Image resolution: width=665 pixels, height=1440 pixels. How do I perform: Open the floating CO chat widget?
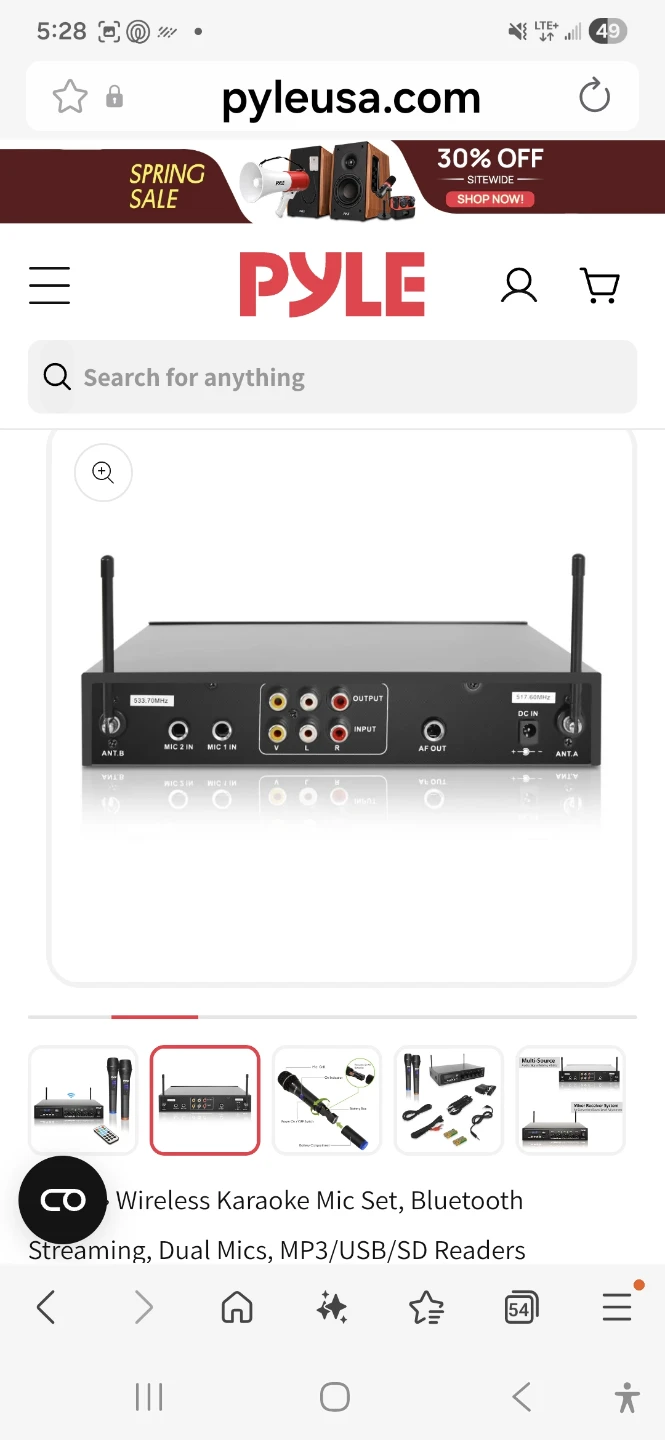(x=62, y=1200)
